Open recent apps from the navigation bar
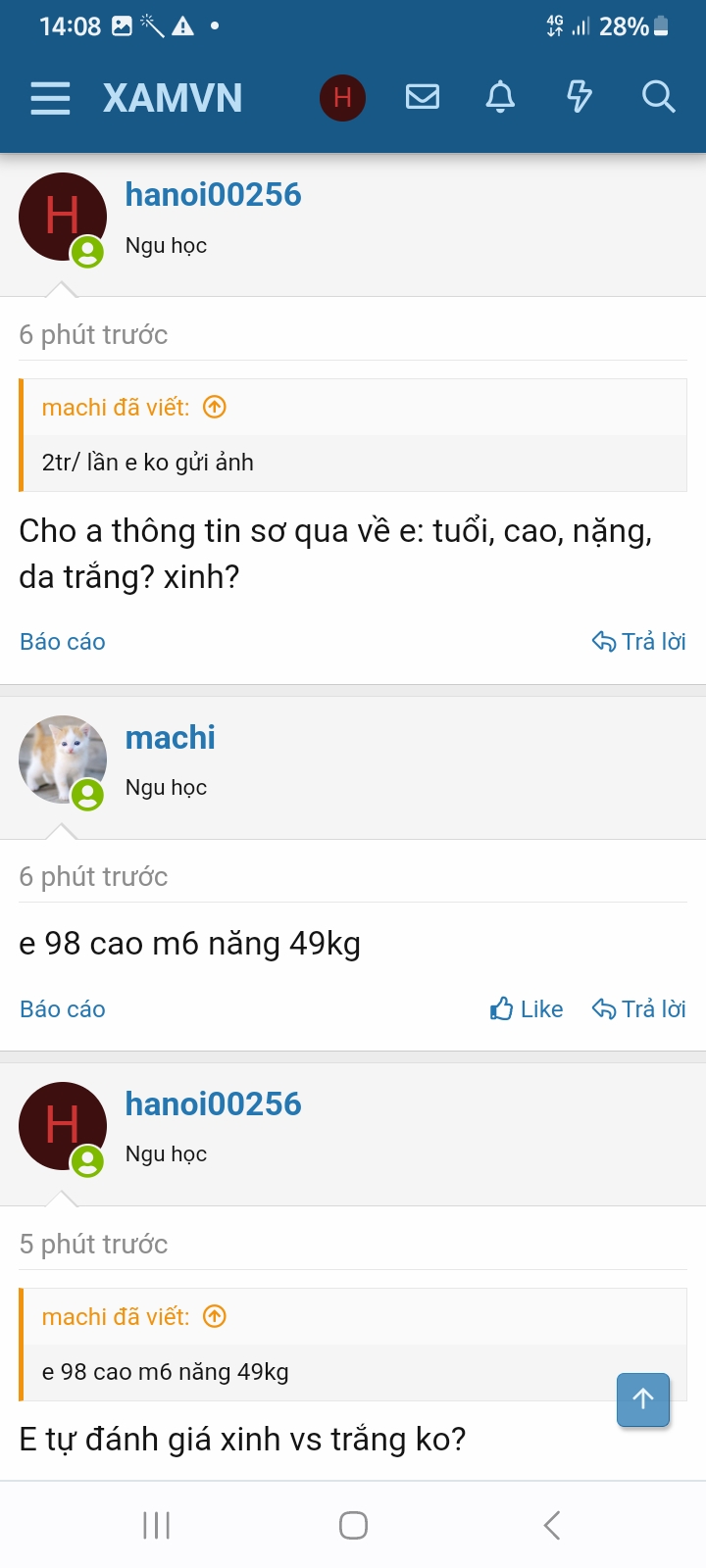The image size is (706, 1568). click(x=157, y=1525)
